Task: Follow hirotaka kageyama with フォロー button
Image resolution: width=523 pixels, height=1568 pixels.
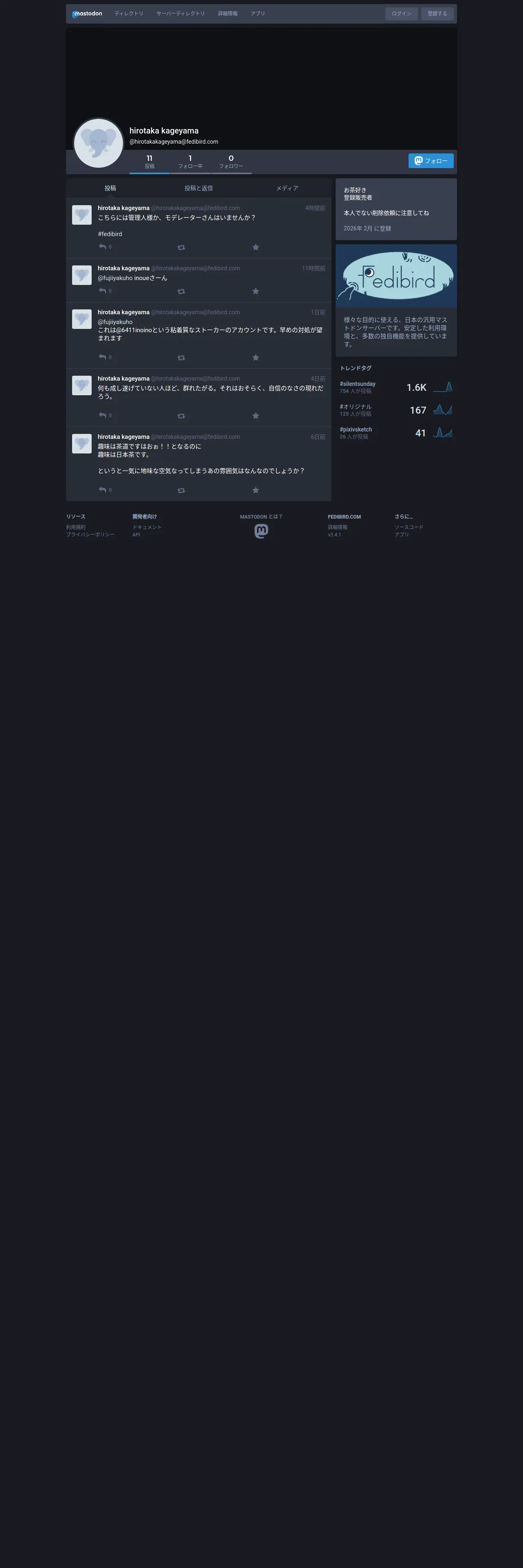Action: (431, 161)
